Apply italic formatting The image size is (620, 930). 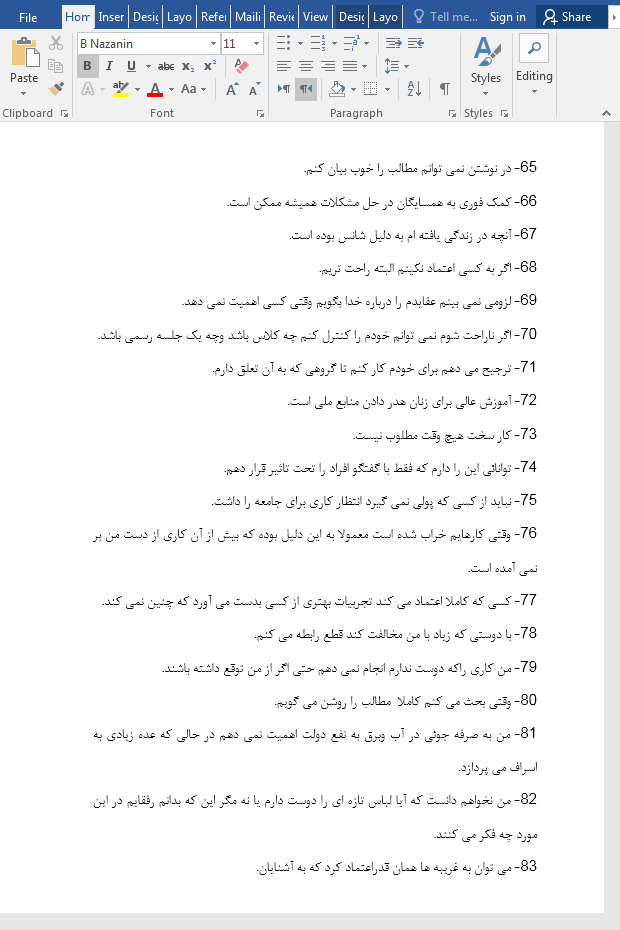(x=109, y=66)
